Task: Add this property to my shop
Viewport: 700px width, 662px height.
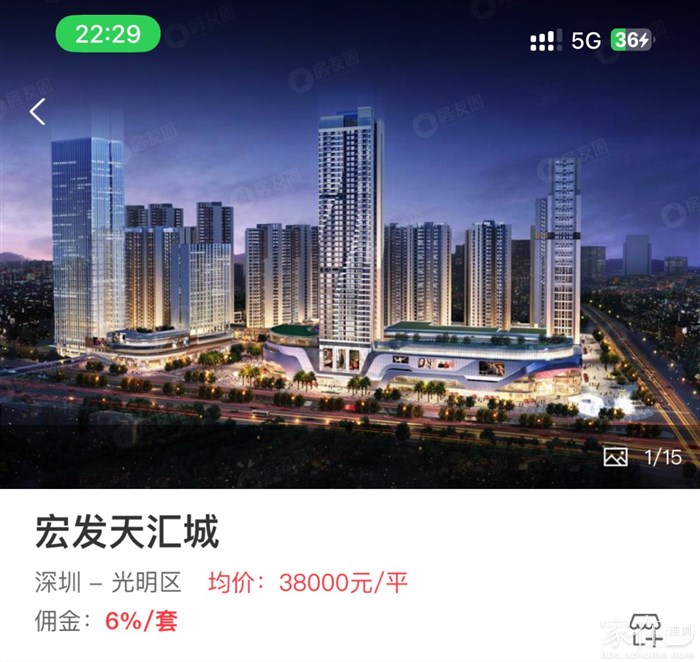Action: [x=645, y=629]
